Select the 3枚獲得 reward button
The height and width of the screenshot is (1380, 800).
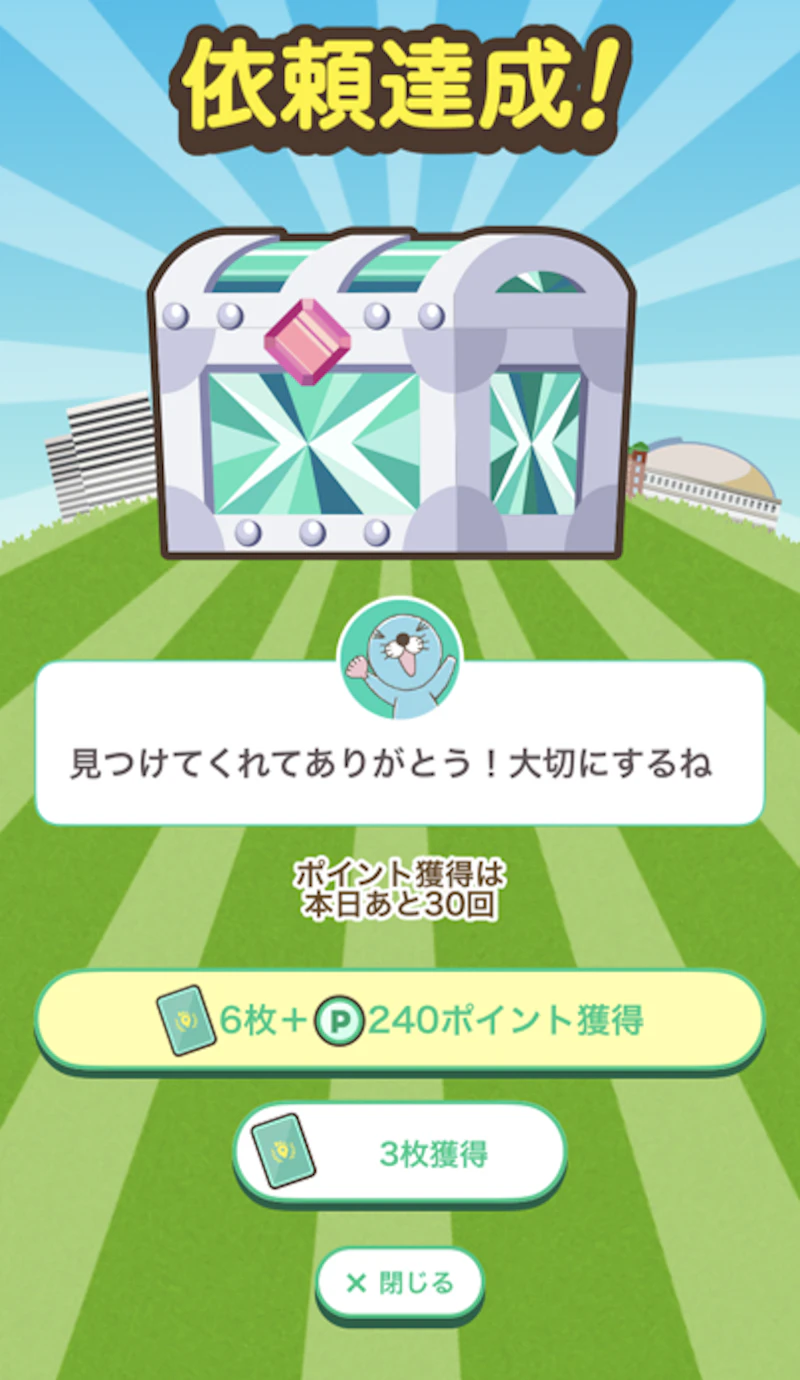pos(400,1153)
